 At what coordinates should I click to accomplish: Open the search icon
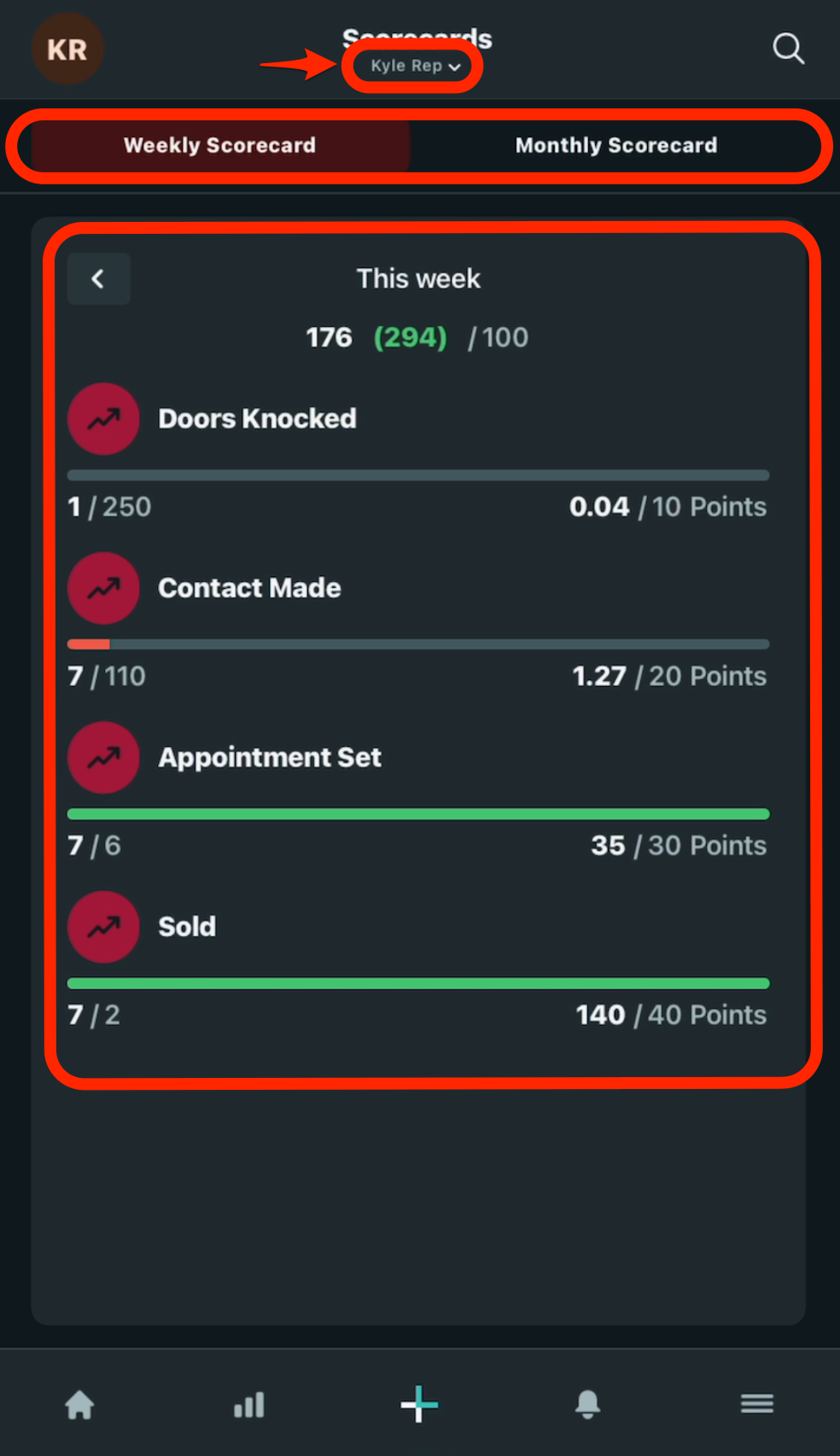[787, 49]
